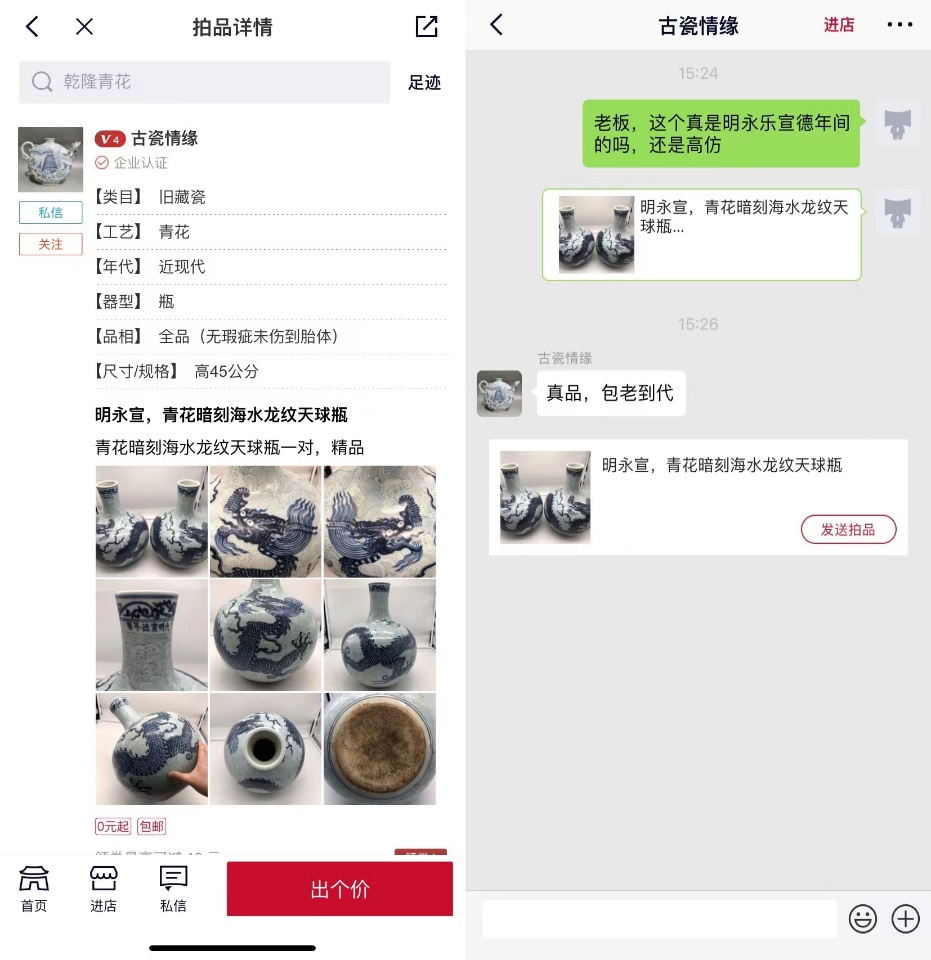Click the chat message input field
This screenshot has width=931, height=960.
[660, 918]
